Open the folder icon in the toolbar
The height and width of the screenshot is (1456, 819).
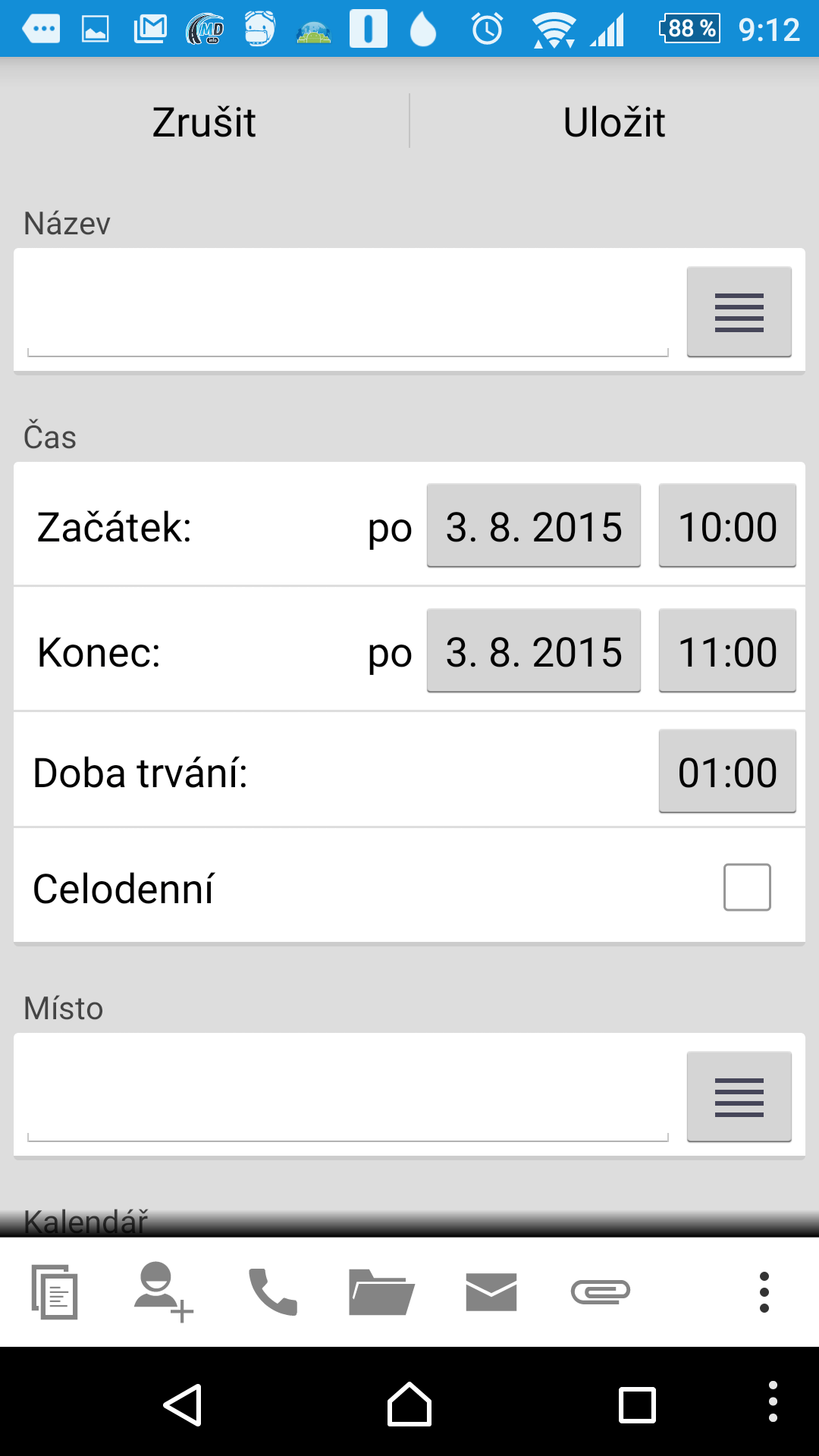[381, 1291]
